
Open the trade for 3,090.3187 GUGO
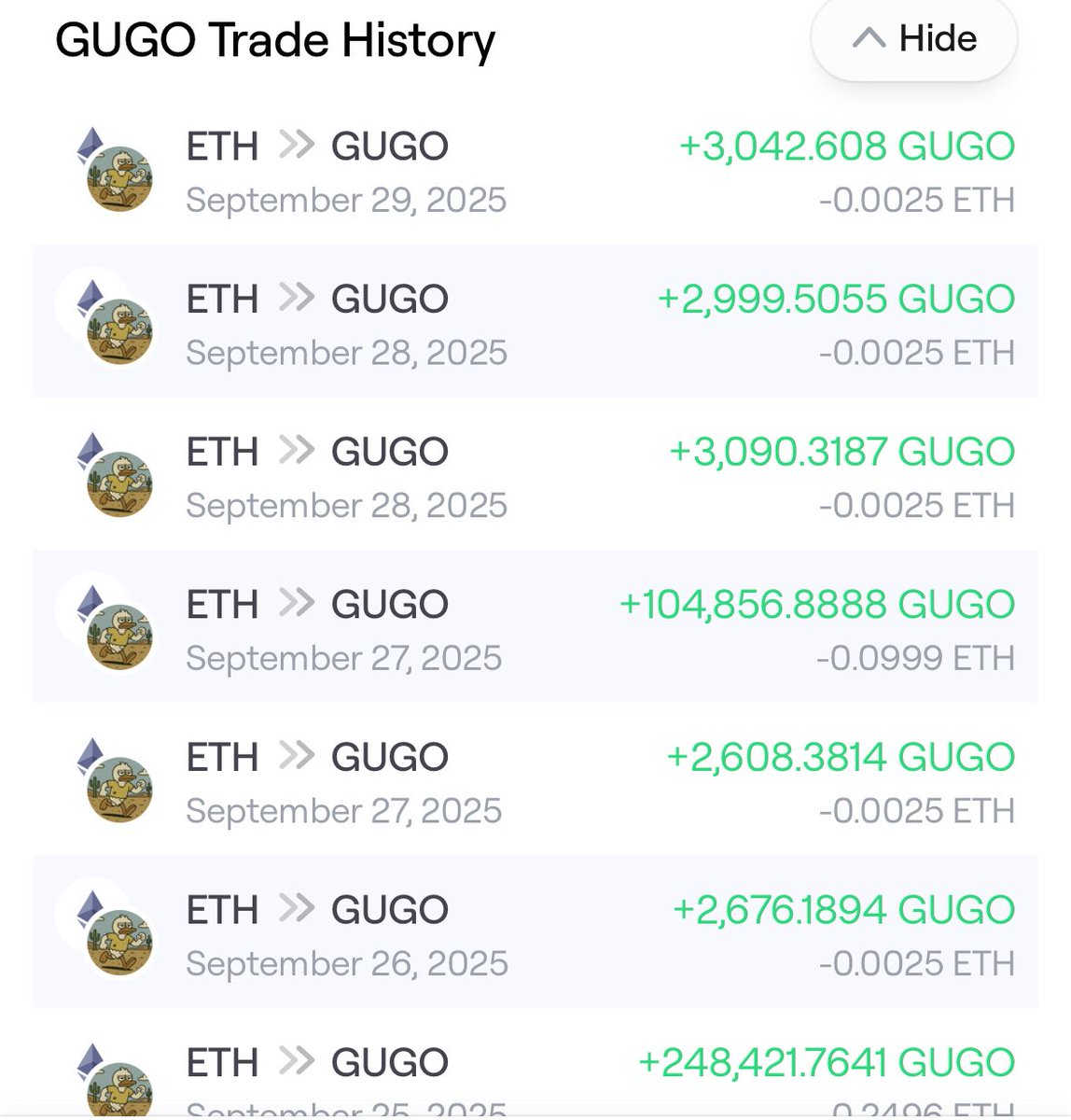tap(535, 477)
